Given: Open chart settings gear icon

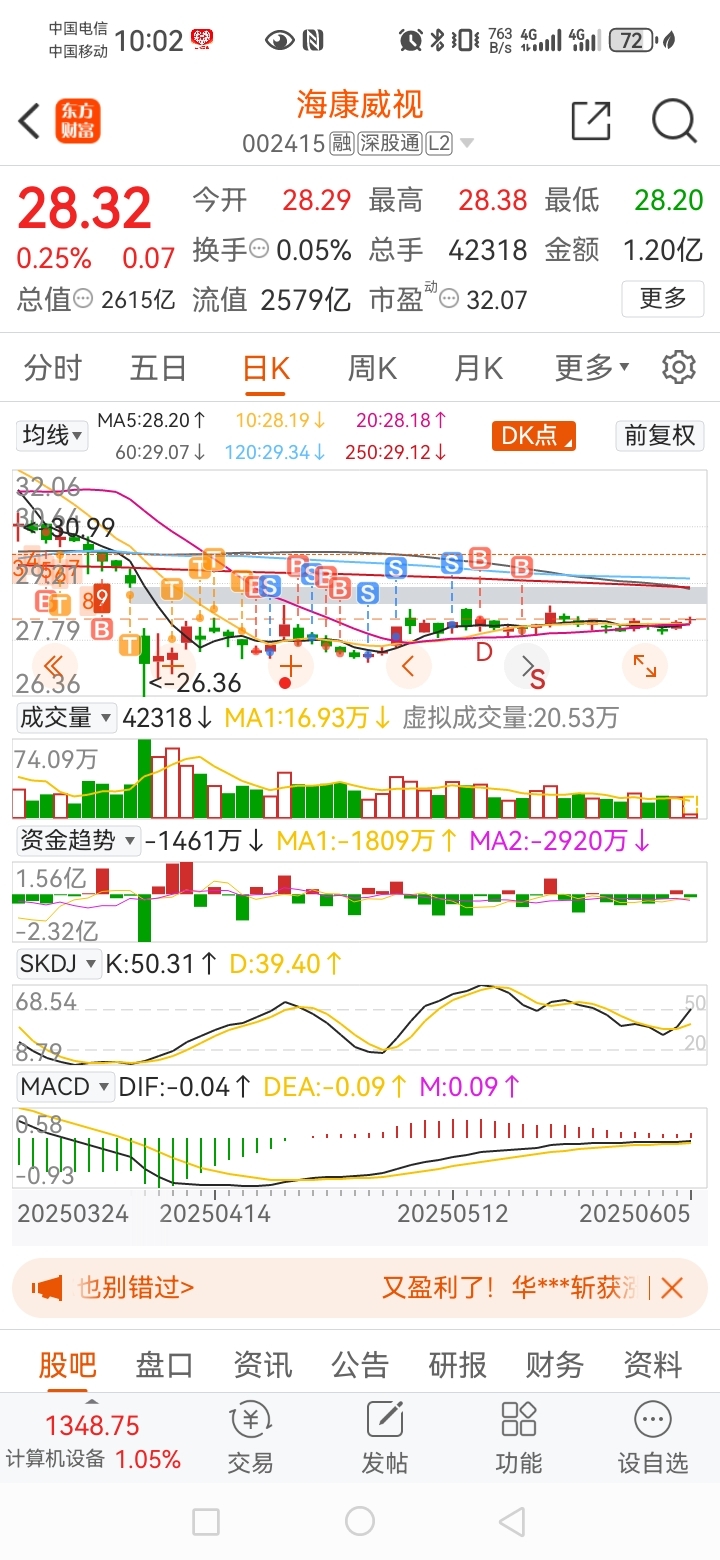Looking at the screenshot, I should tap(679, 367).
